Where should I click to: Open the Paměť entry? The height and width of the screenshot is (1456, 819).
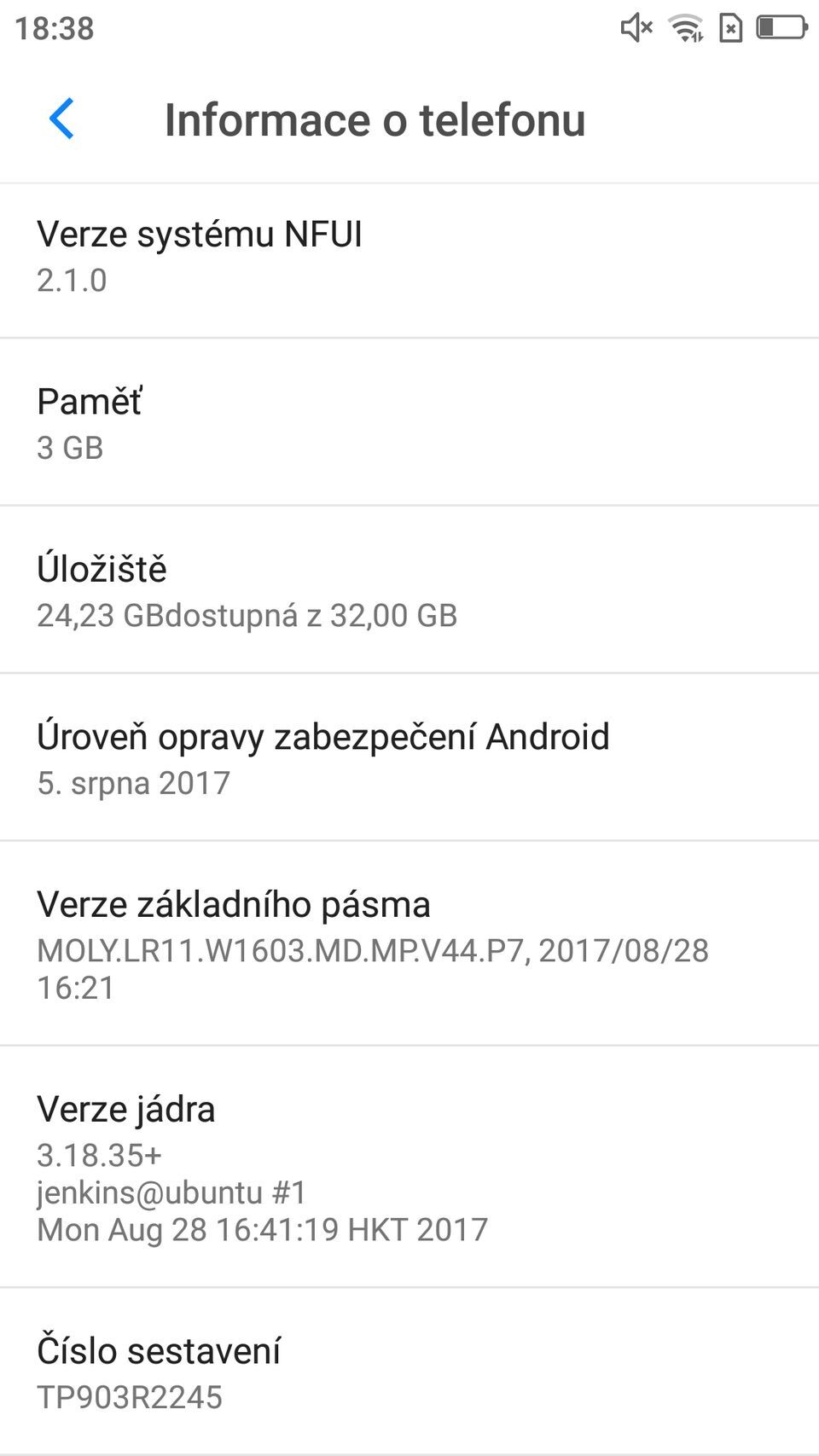coord(409,423)
